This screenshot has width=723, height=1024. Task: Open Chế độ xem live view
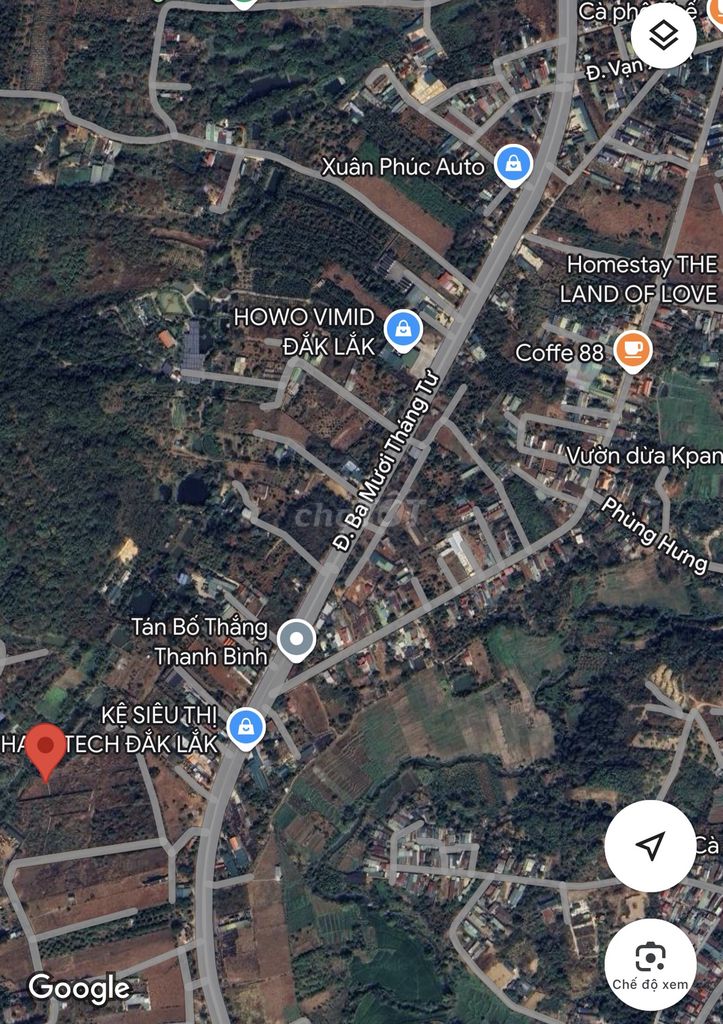(x=650, y=964)
